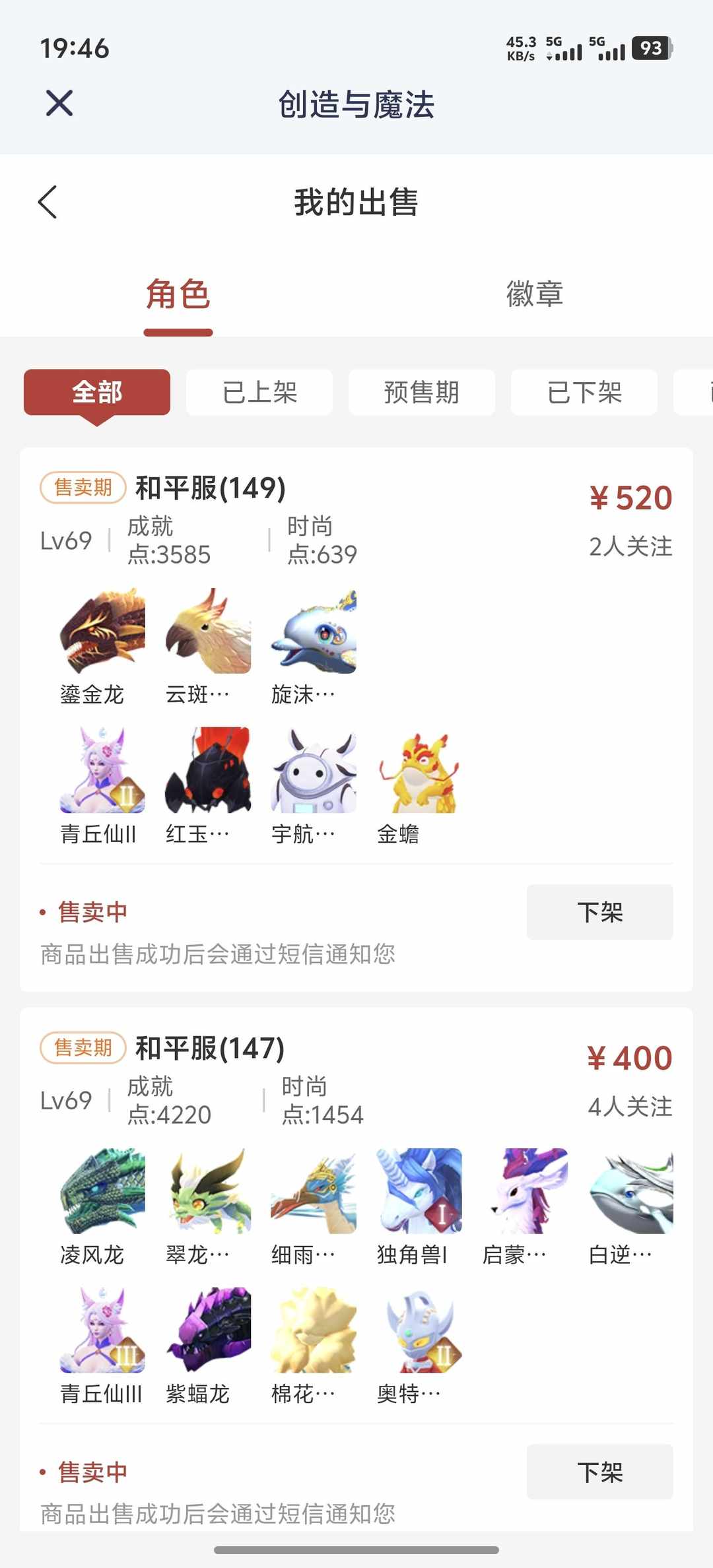Screen dimensions: 713x1568
Task: Select the 已上架 filter chip
Action: 259,392
